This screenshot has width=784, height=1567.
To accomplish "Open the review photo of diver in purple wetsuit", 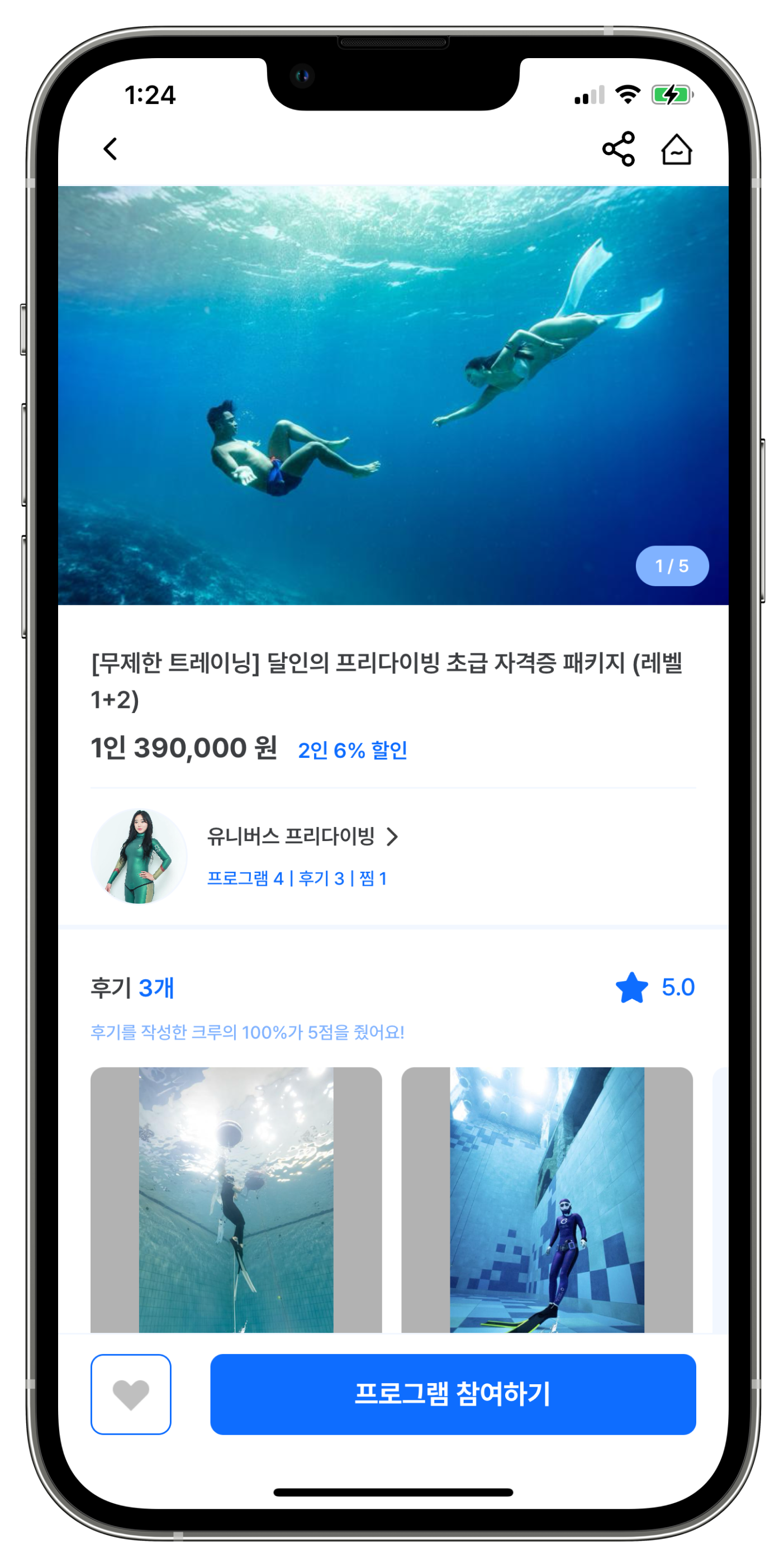I will (x=547, y=1200).
